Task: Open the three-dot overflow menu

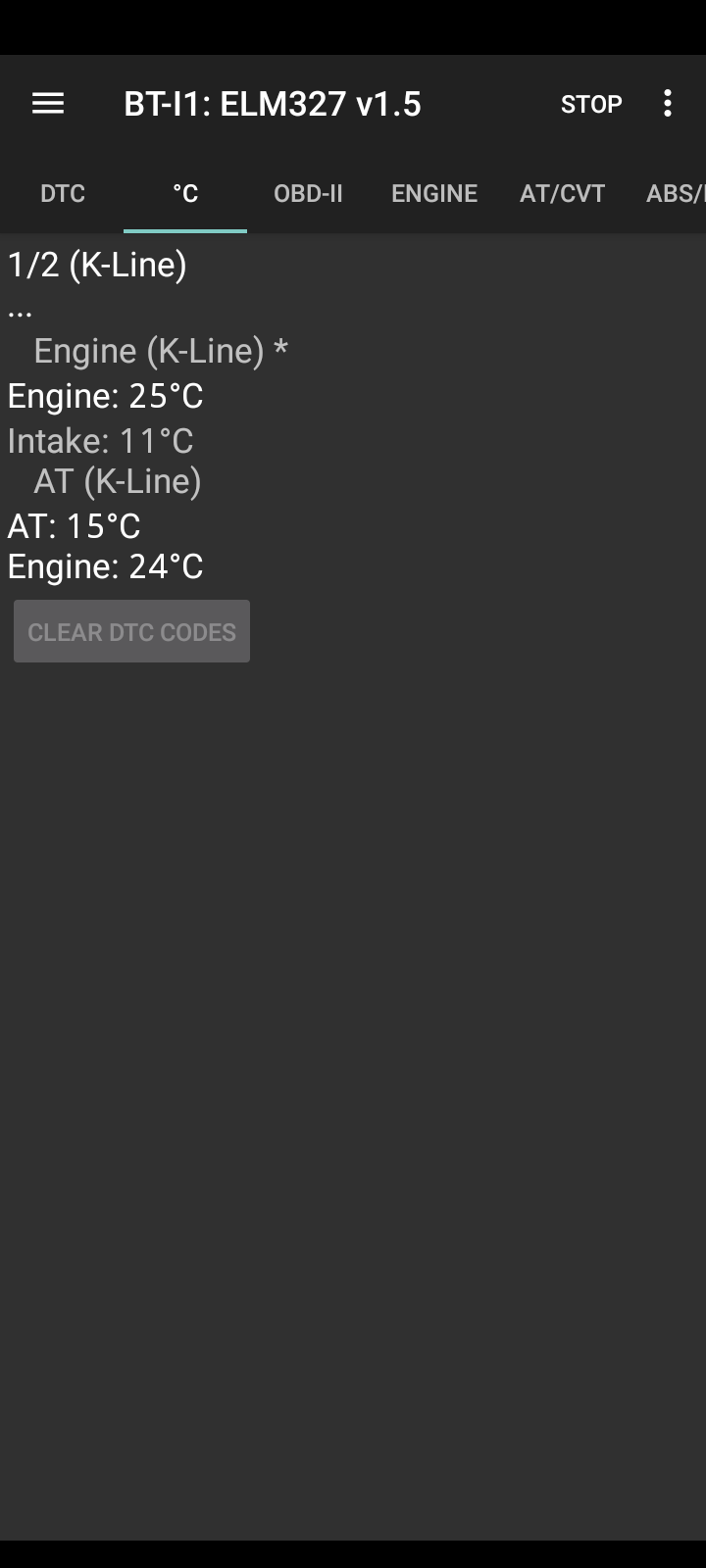Action: pyautogui.click(x=668, y=104)
